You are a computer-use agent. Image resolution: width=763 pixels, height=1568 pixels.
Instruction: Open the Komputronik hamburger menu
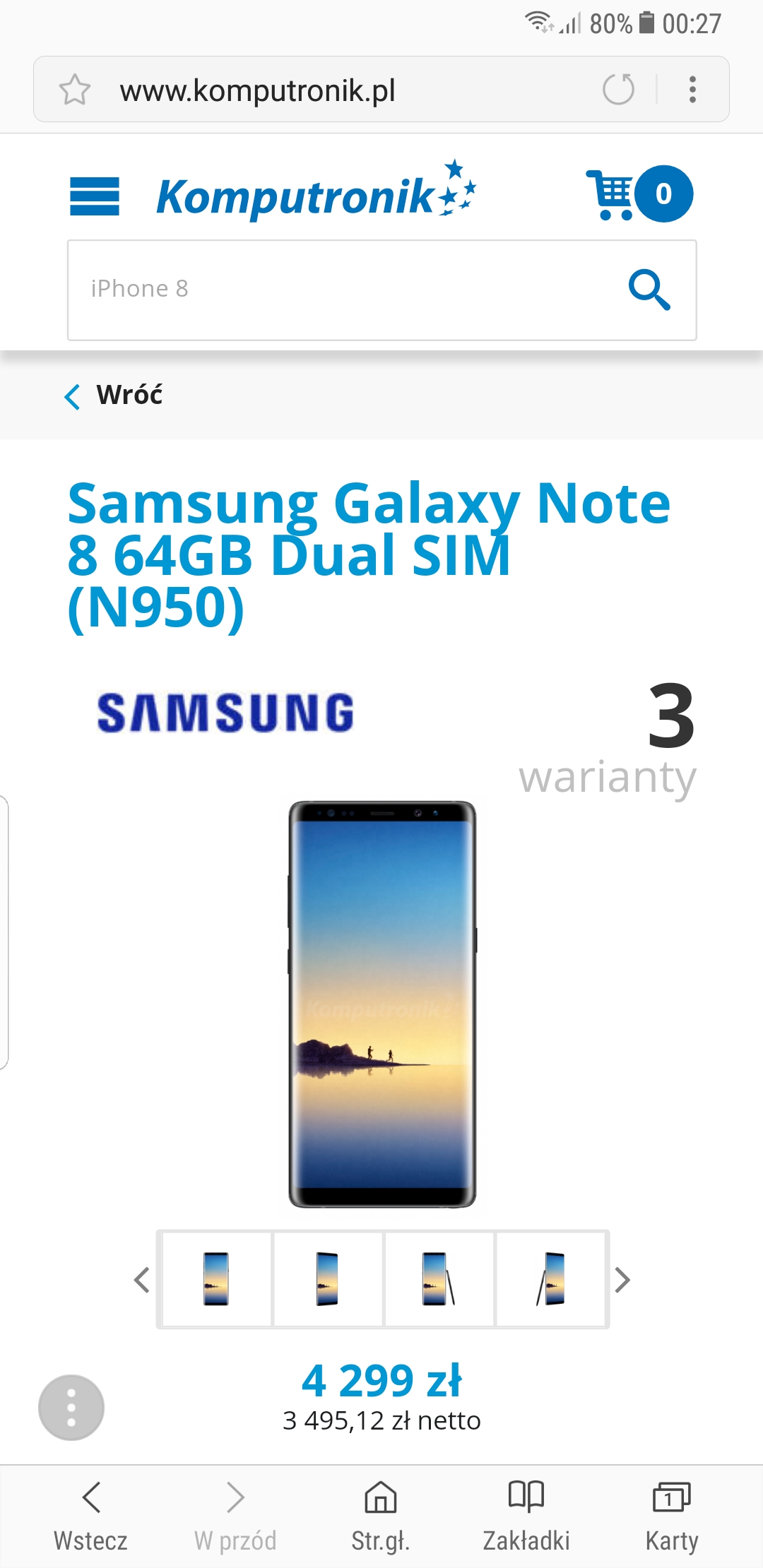[x=95, y=196]
